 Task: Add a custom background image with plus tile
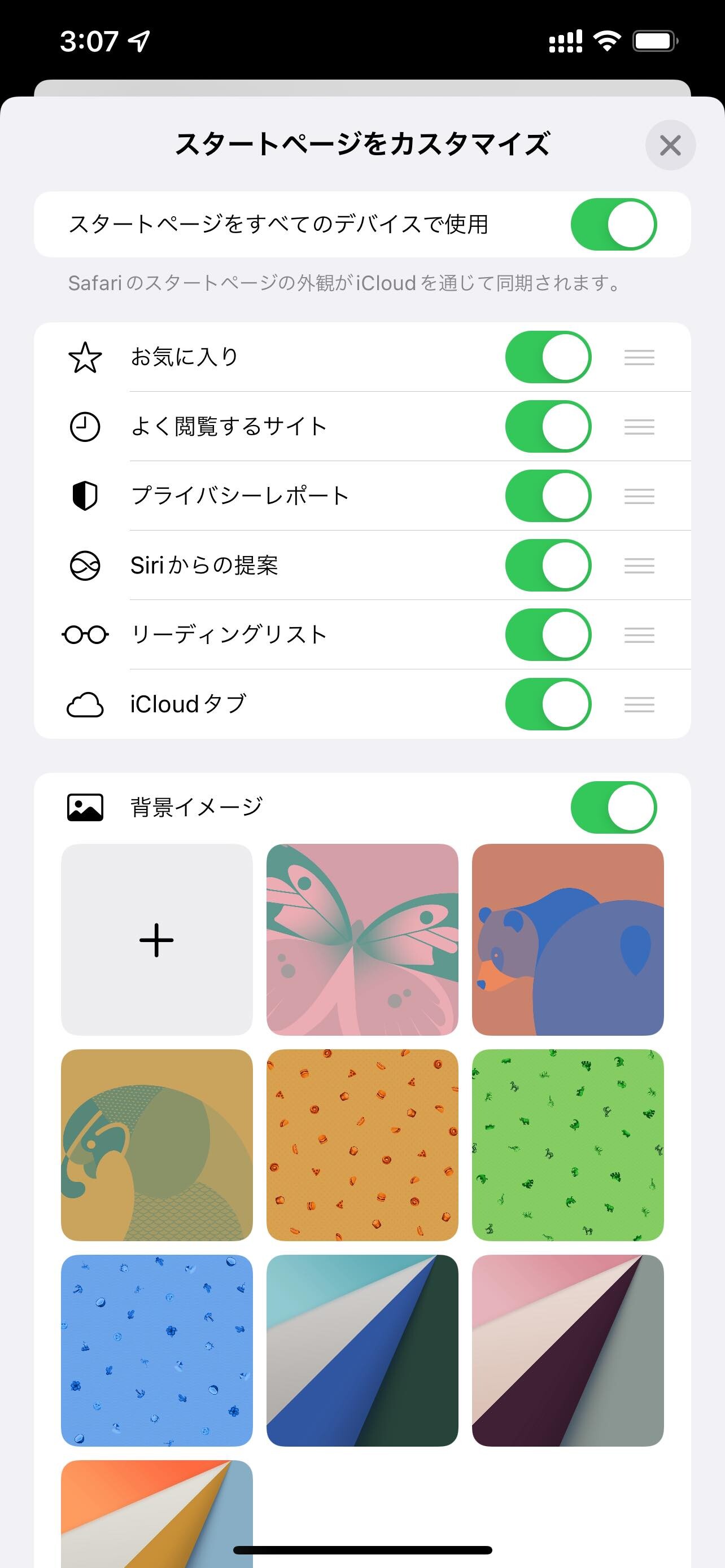coord(157,939)
